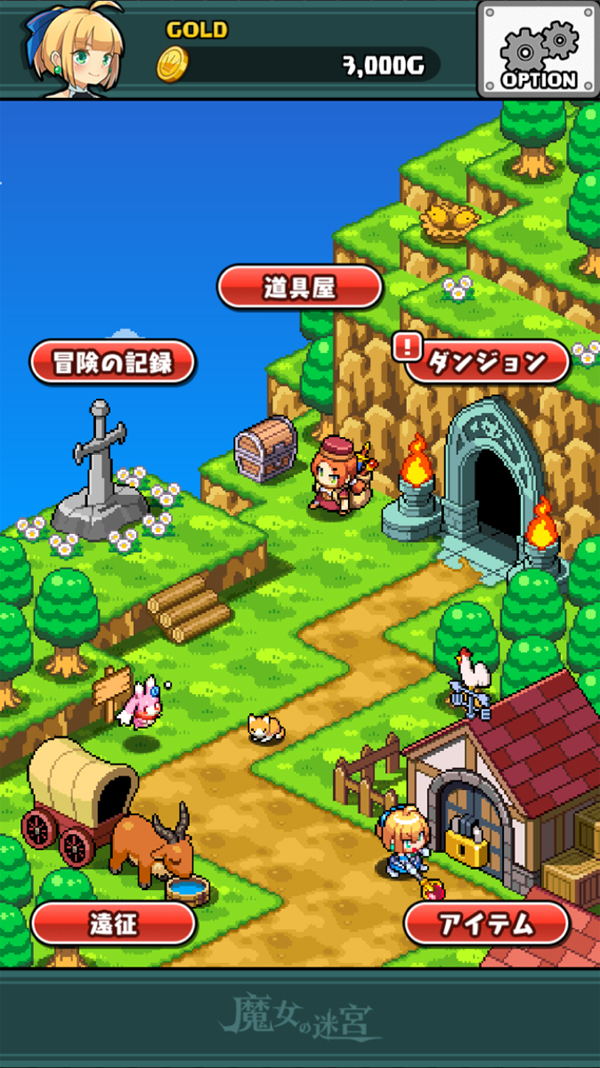Go to the ダンジョン dungeon
The height and width of the screenshot is (1068, 600).
point(487,361)
